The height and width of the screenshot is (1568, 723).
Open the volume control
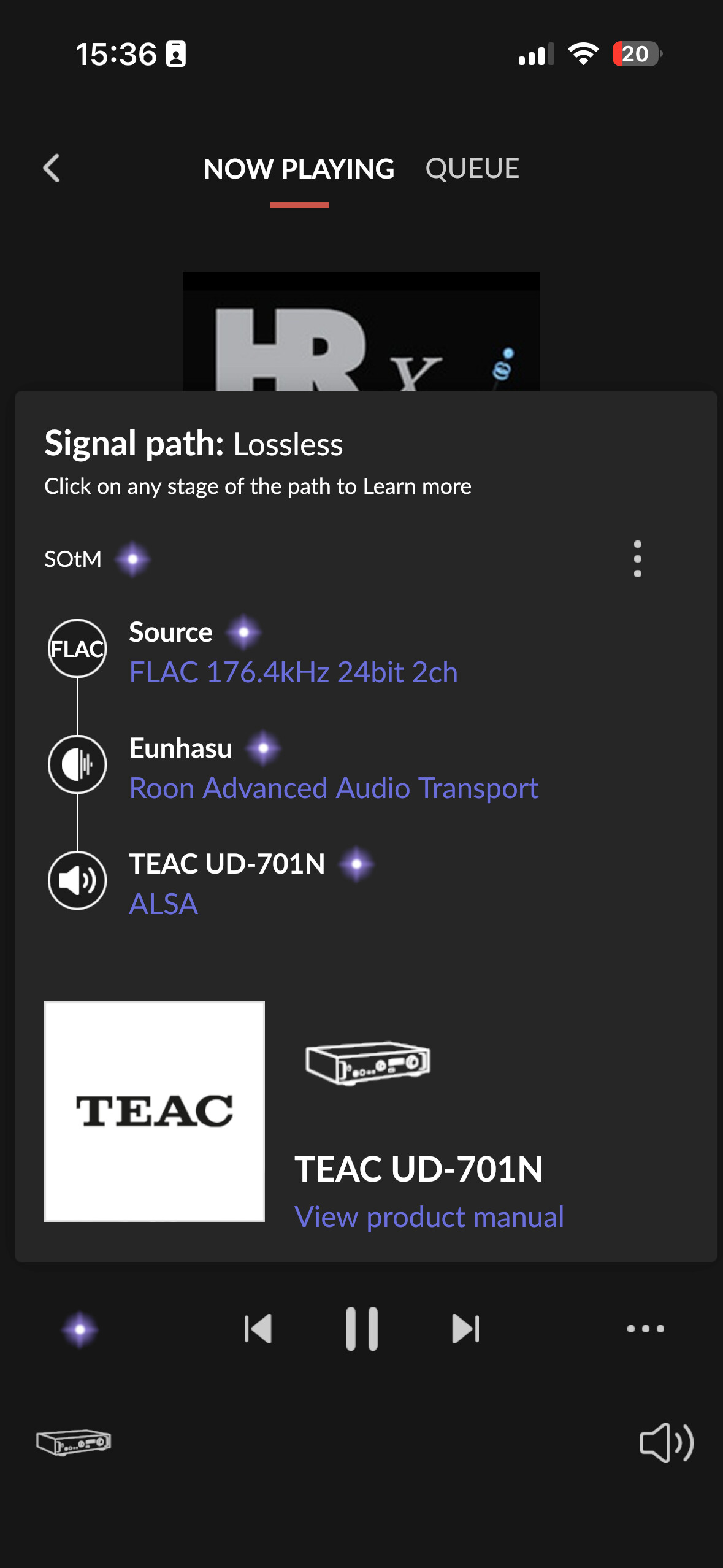pyautogui.click(x=666, y=1442)
